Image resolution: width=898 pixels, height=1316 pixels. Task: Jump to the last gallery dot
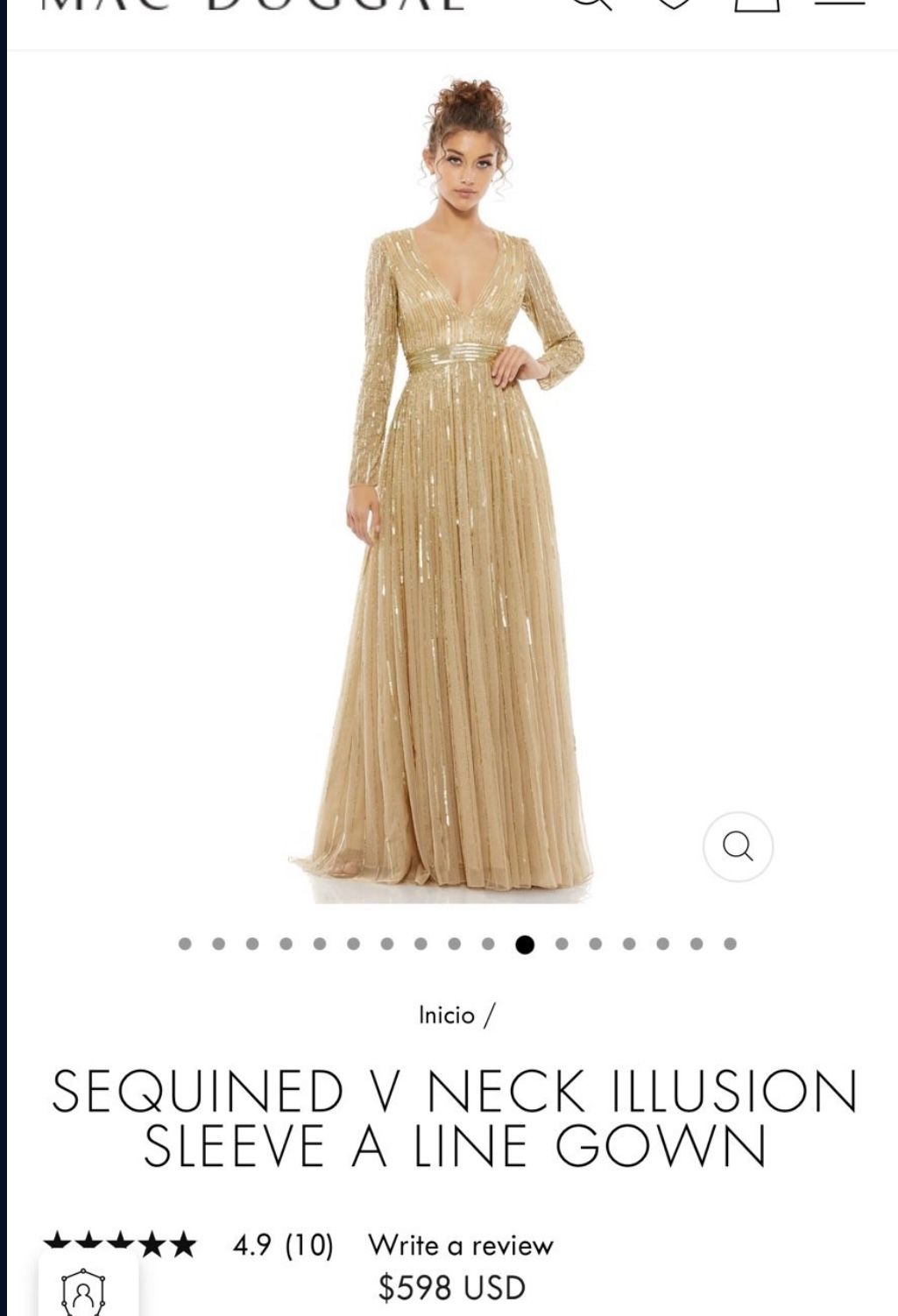[x=730, y=944]
